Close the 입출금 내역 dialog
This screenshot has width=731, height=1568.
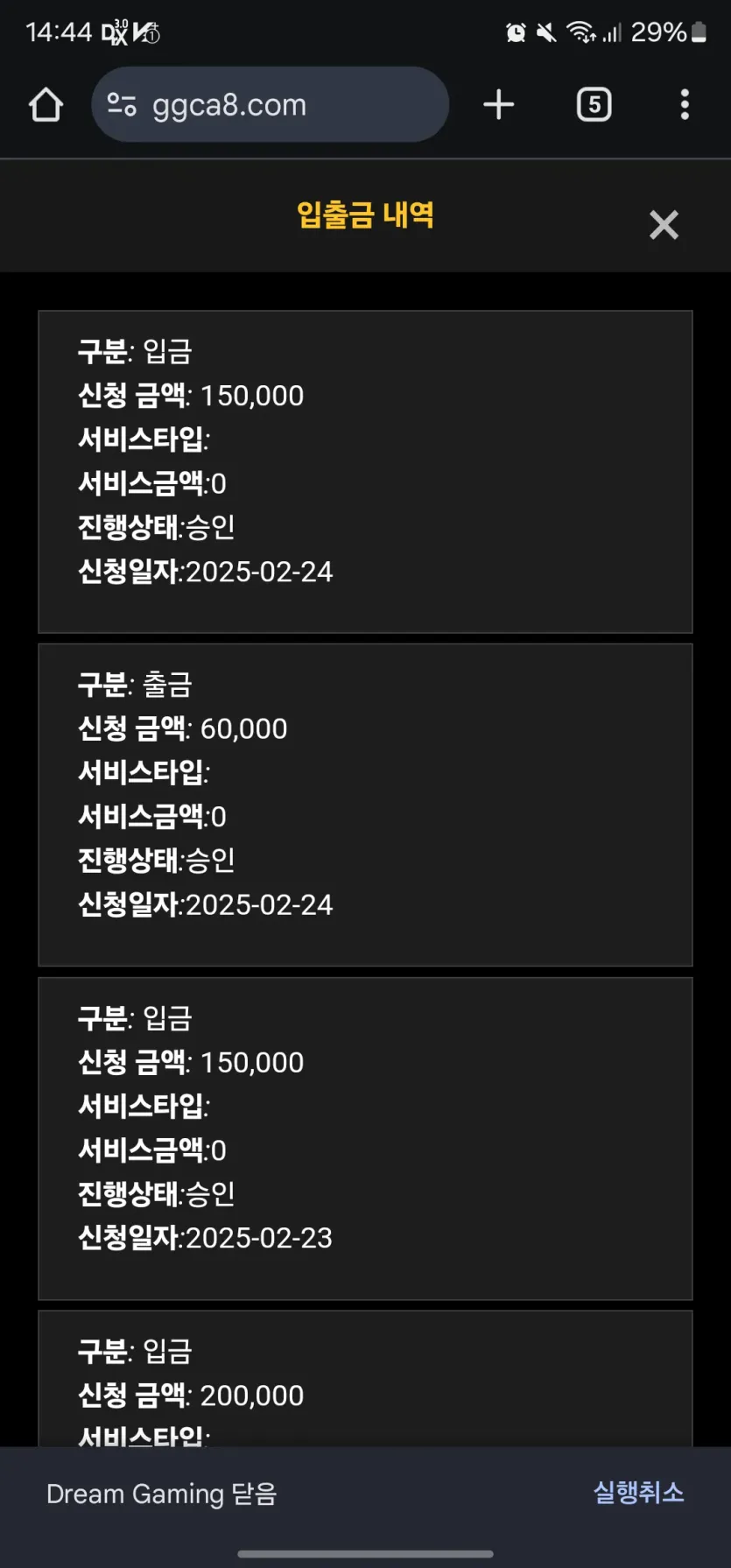point(664,225)
